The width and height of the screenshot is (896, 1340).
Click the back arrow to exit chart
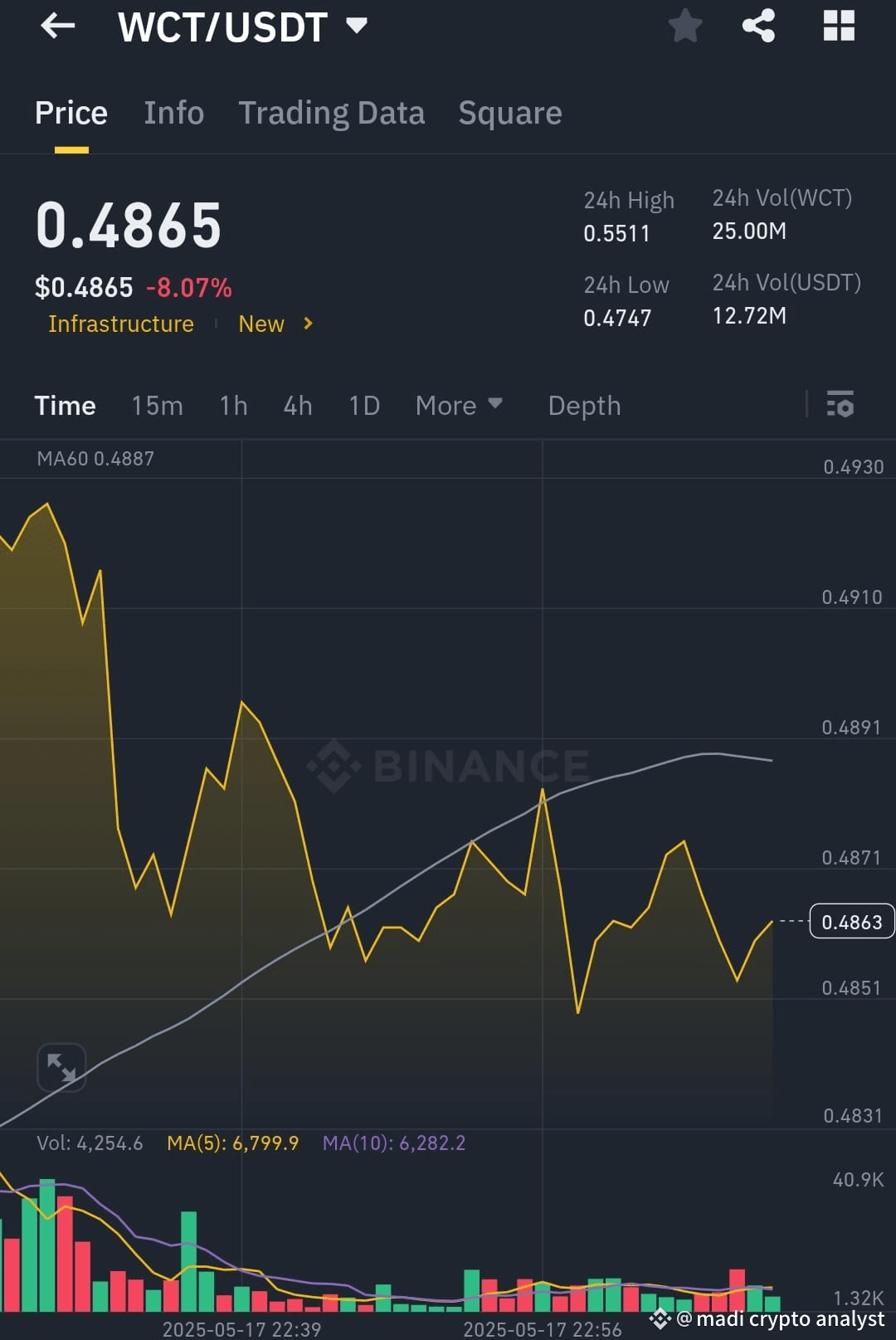(56, 26)
